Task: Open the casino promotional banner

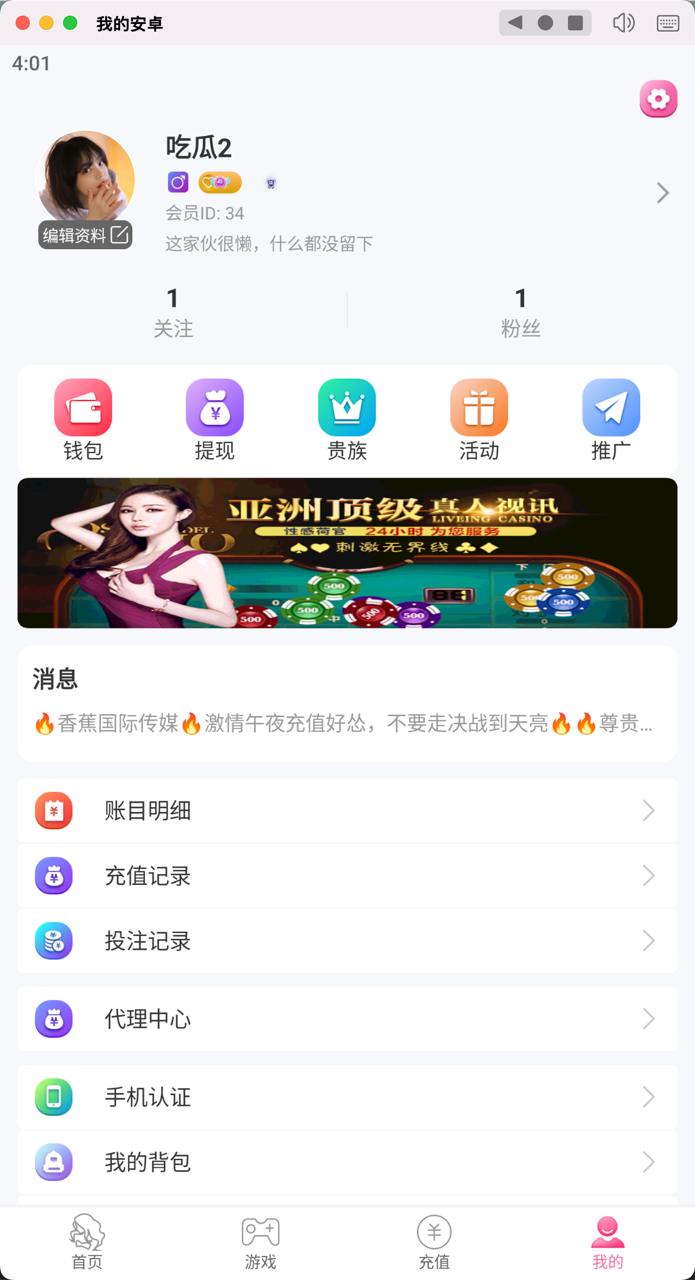Action: pyautogui.click(x=347, y=553)
